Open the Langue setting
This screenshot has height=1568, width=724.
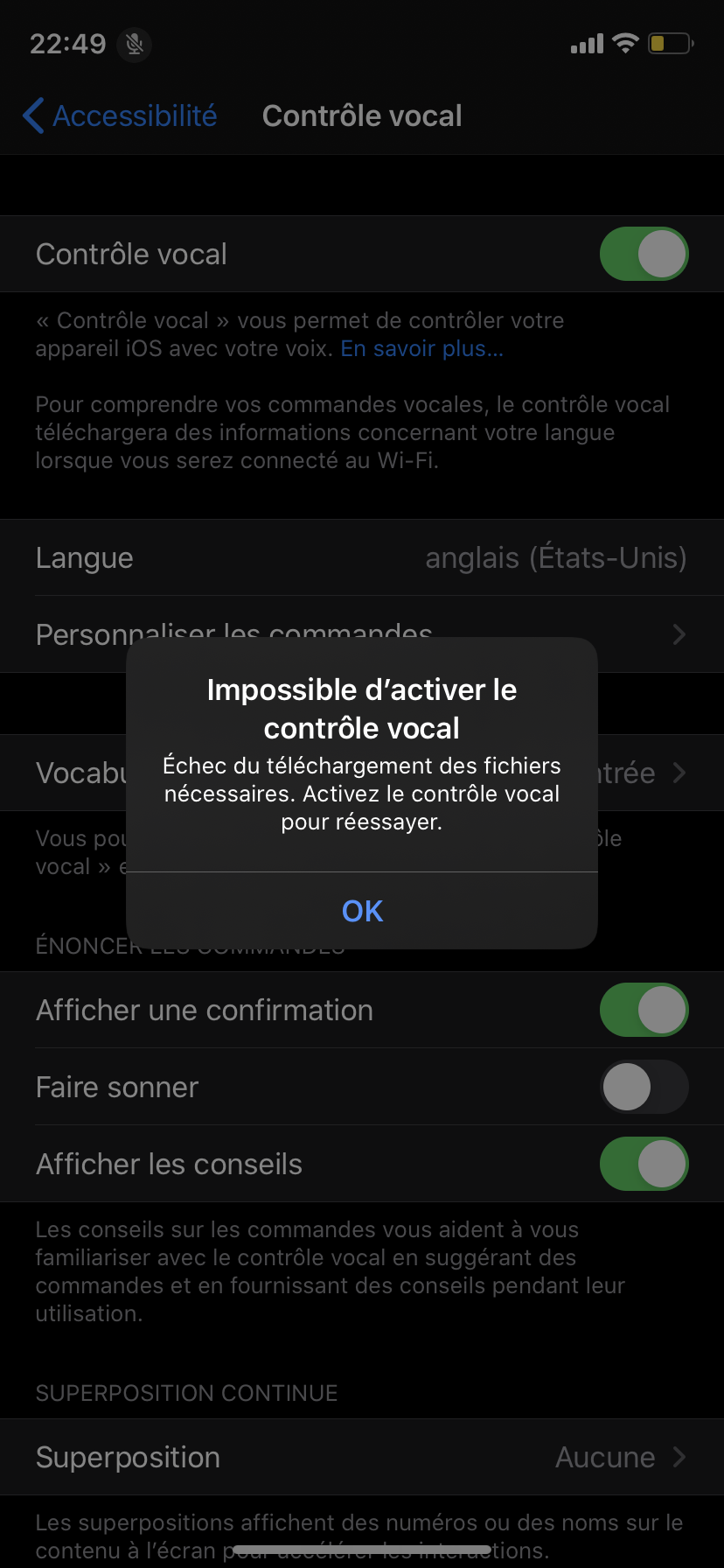(362, 558)
